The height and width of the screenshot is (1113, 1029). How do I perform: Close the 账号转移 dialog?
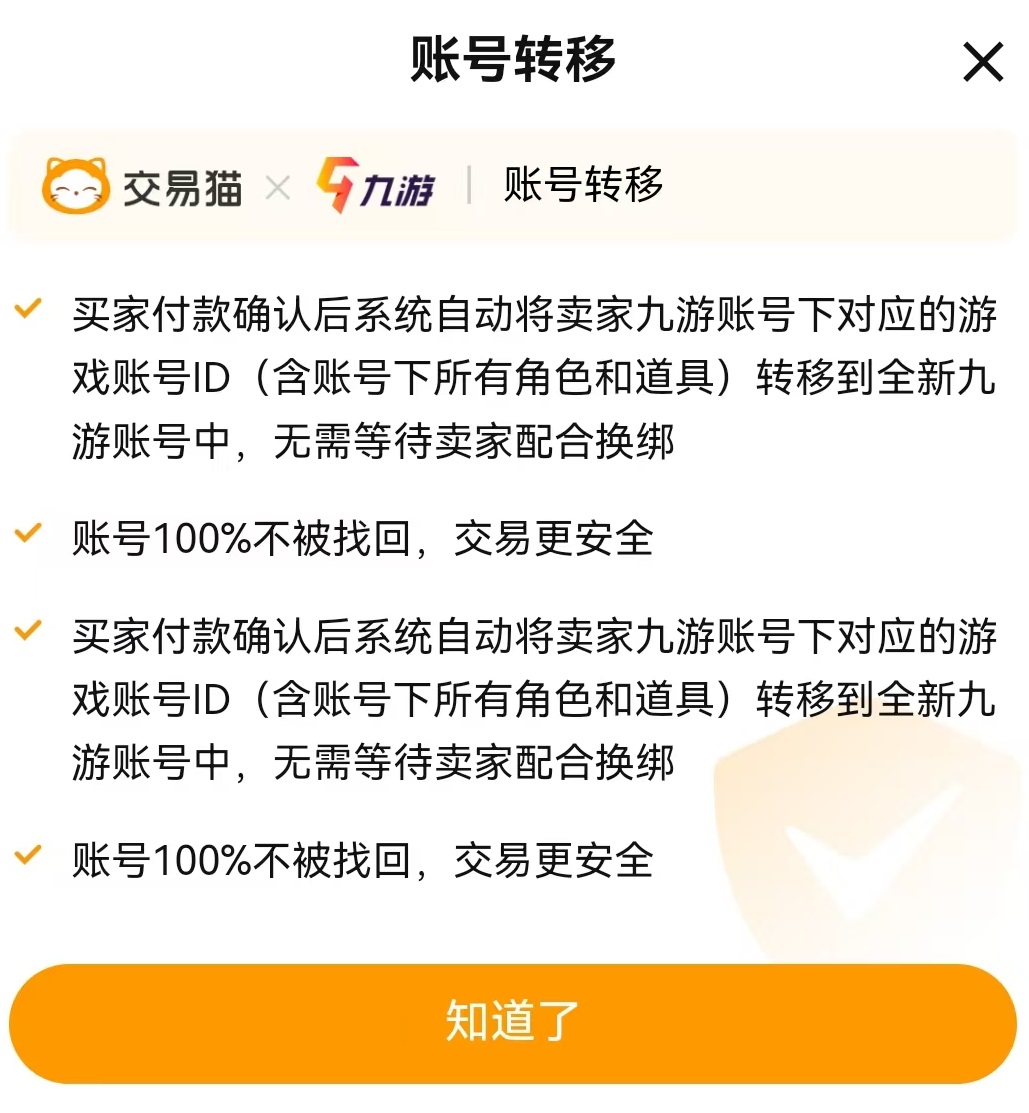tap(982, 64)
